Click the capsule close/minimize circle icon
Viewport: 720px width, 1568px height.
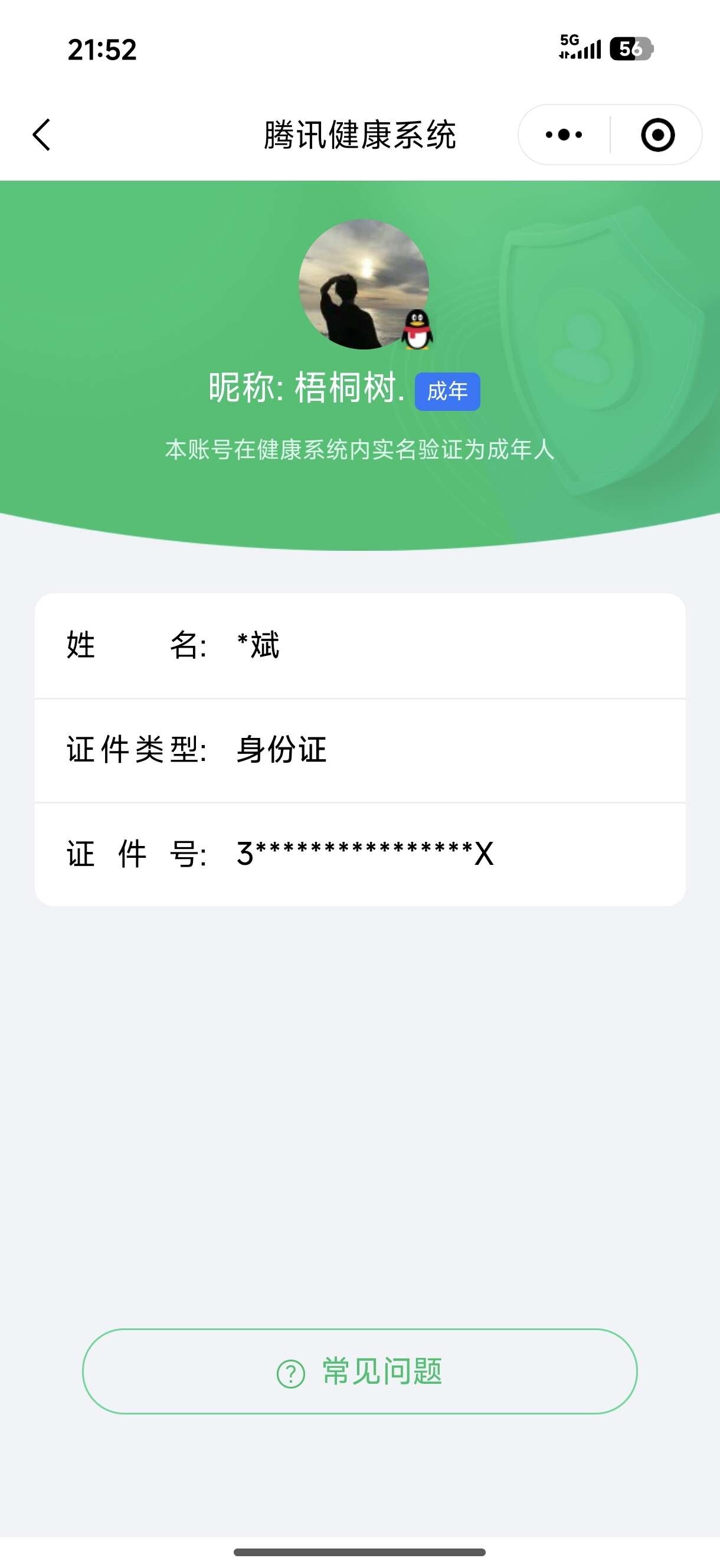(x=659, y=135)
